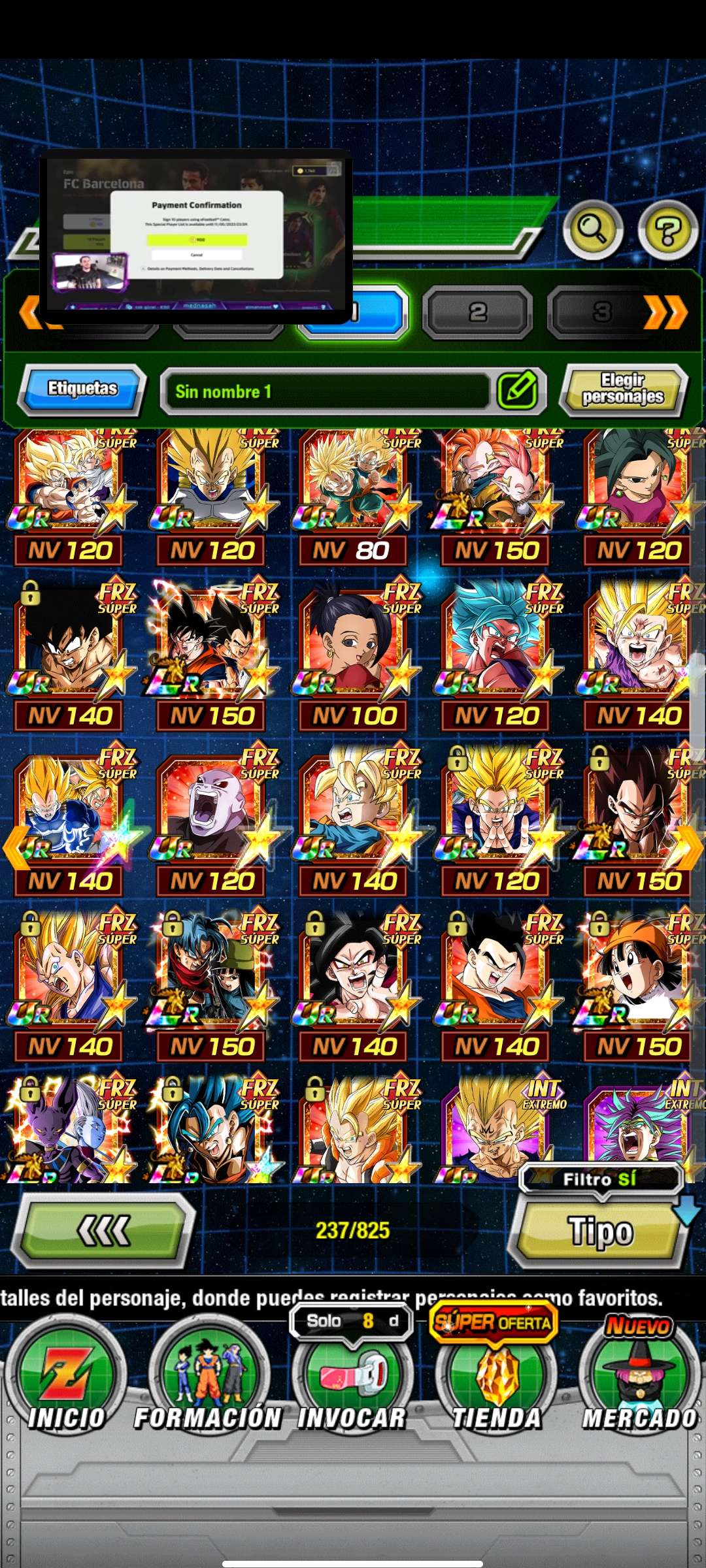706x1568 pixels.
Task: Edit team name Sin nombre 1
Action: (x=518, y=391)
